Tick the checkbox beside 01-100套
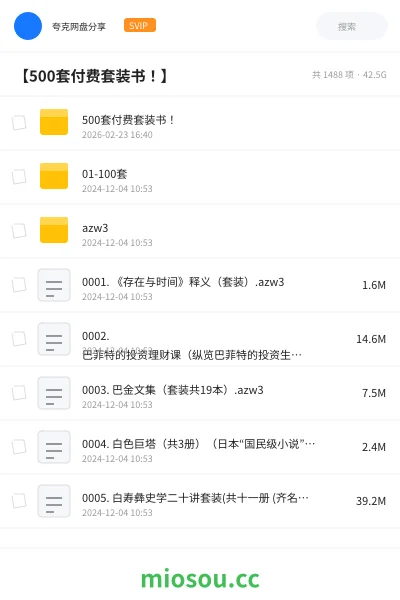This screenshot has height=600, width=400. coord(19,177)
